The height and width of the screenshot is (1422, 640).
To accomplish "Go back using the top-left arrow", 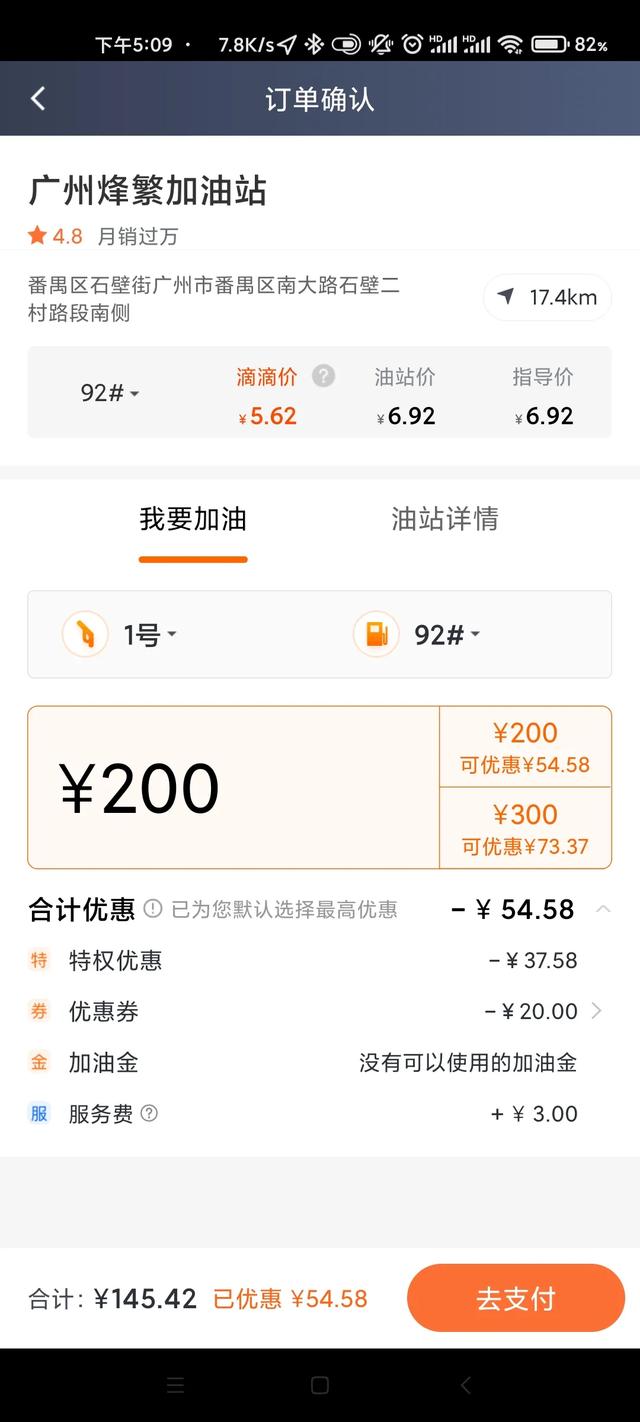I will (x=38, y=98).
